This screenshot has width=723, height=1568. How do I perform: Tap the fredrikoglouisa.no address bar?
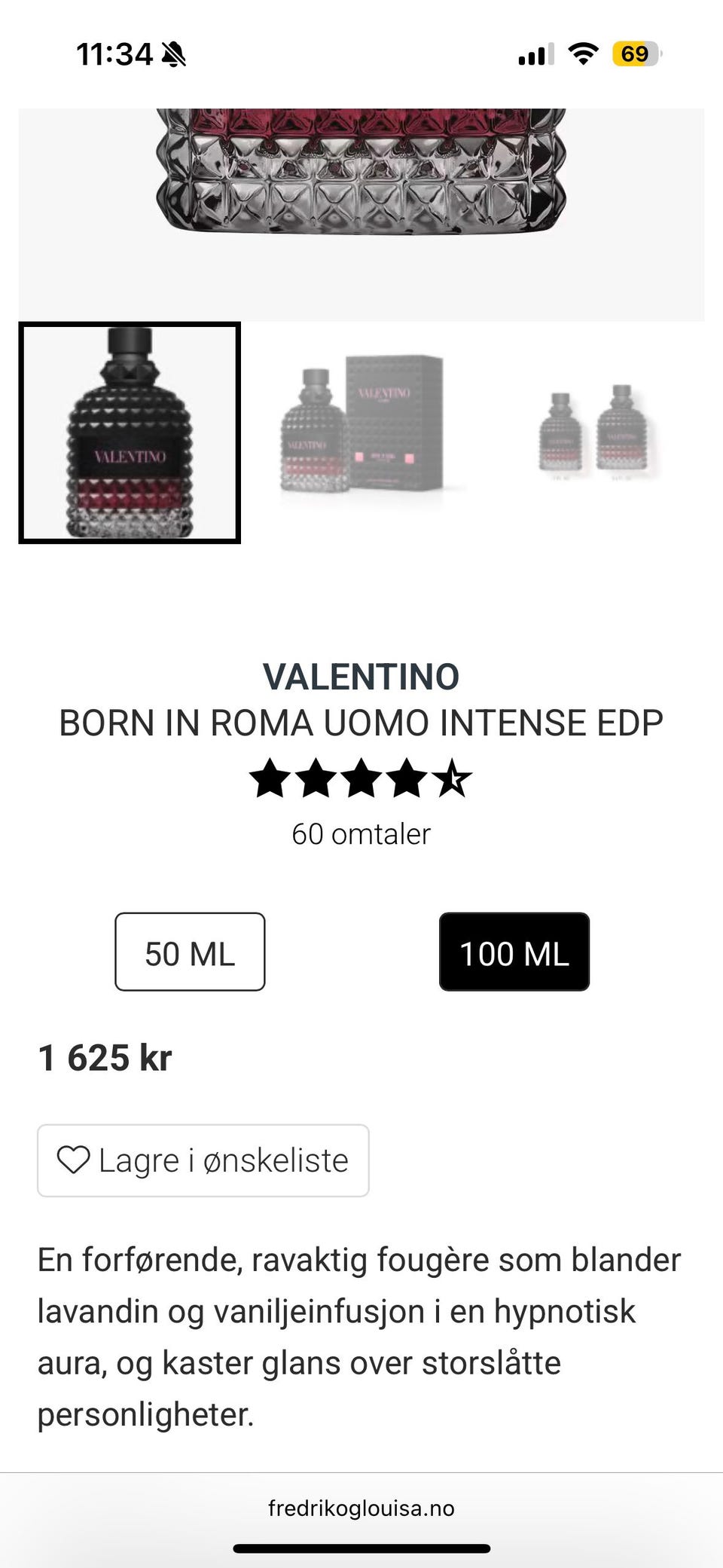tap(361, 1508)
